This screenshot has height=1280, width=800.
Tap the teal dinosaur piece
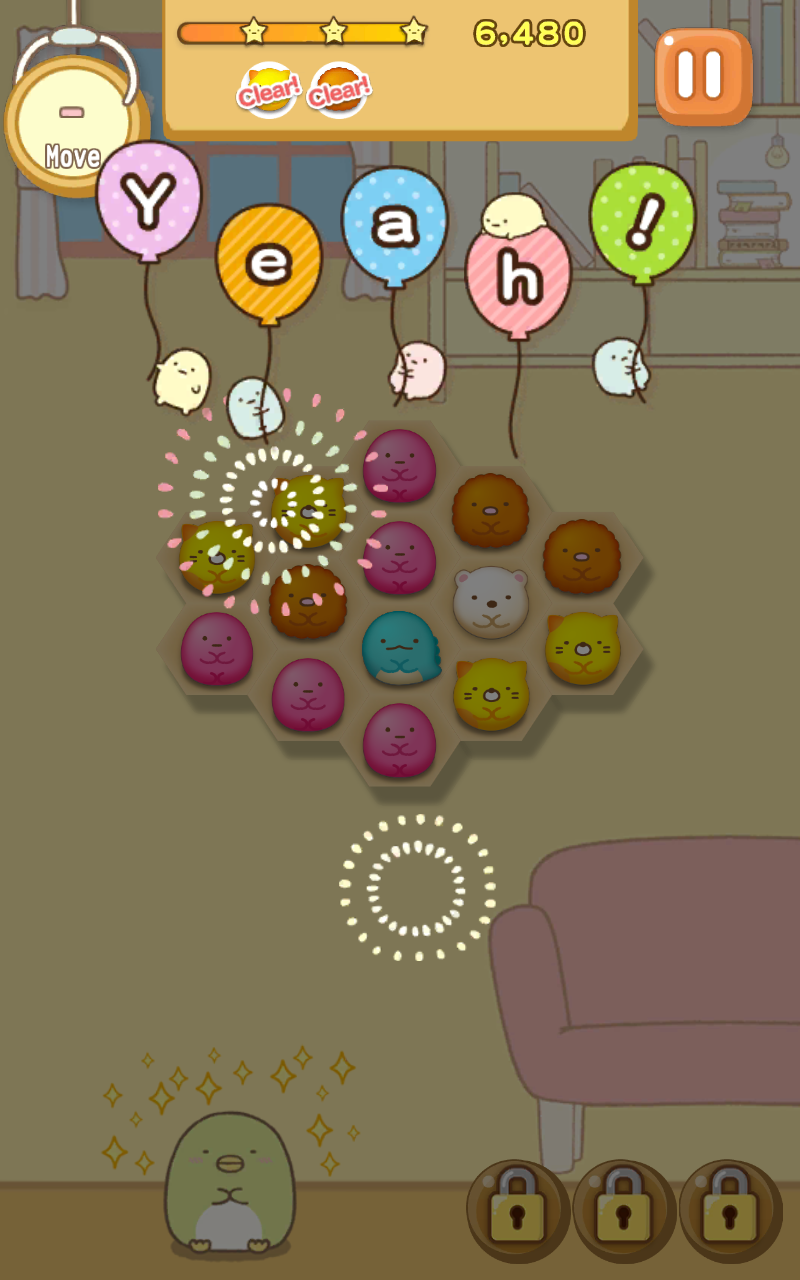click(x=400, y=647)
